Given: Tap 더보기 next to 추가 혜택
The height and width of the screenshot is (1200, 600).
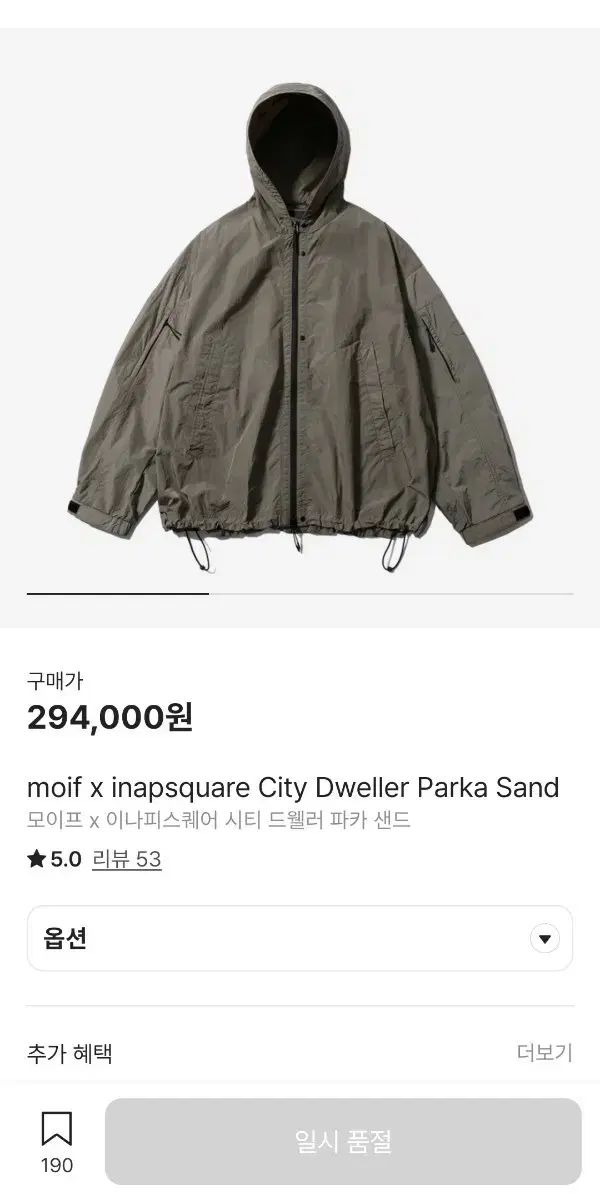Looking at the screenshot, I should click(544, 1052).
